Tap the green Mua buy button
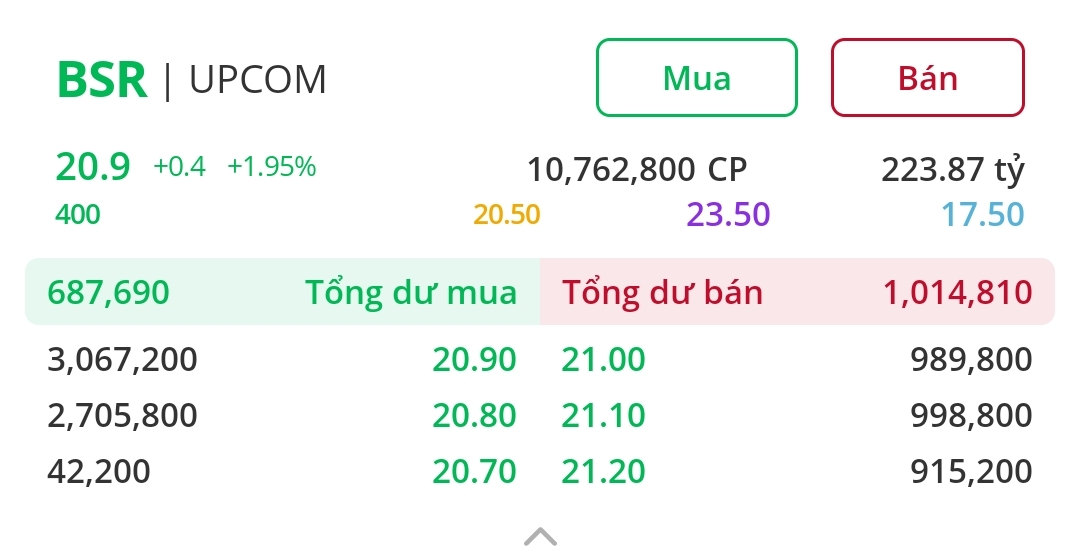The image size is (1080, 556). coord(697,78)
